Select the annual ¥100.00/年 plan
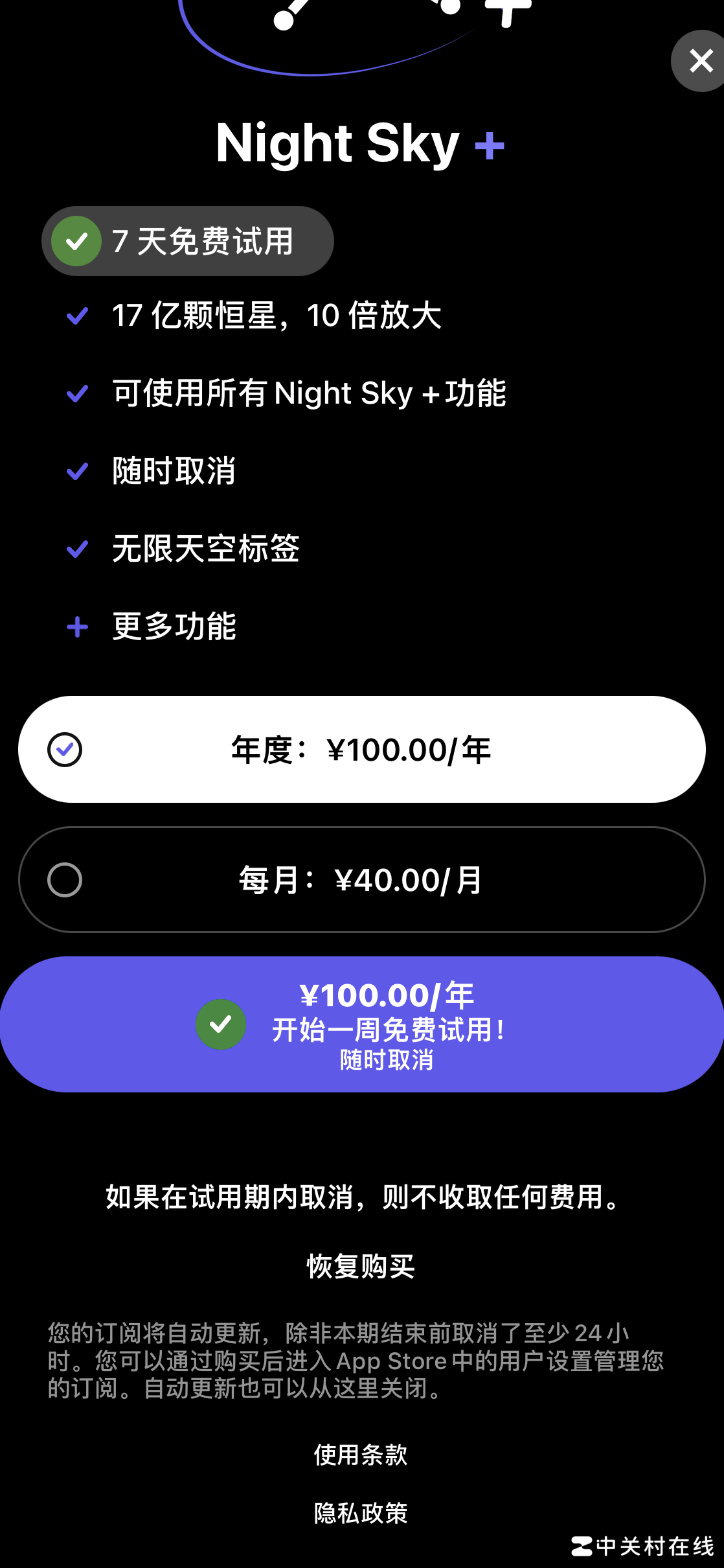This screenshot has height=1568, width=724. click(x=361, y=750)
